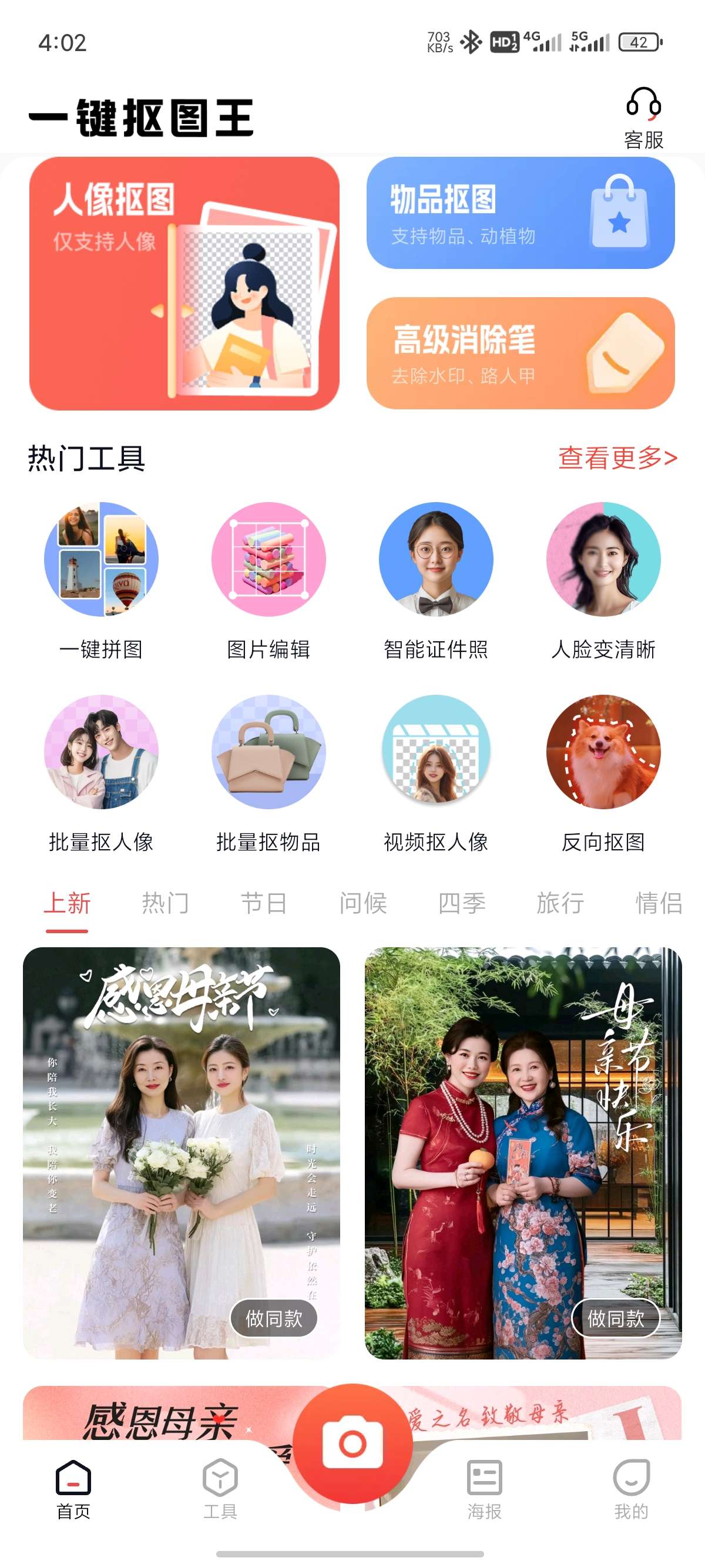The width and height of the screenshot is (705, 1568).
Task: Open the 人像抠图 portrait cutout card
Action: click(184, 283)
